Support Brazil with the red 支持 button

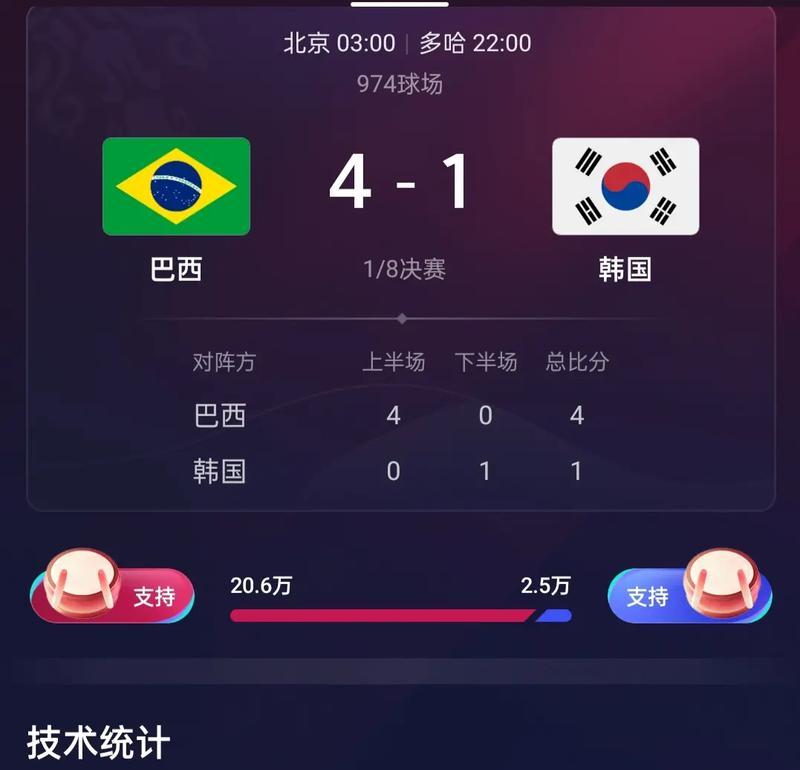(112, 596)
